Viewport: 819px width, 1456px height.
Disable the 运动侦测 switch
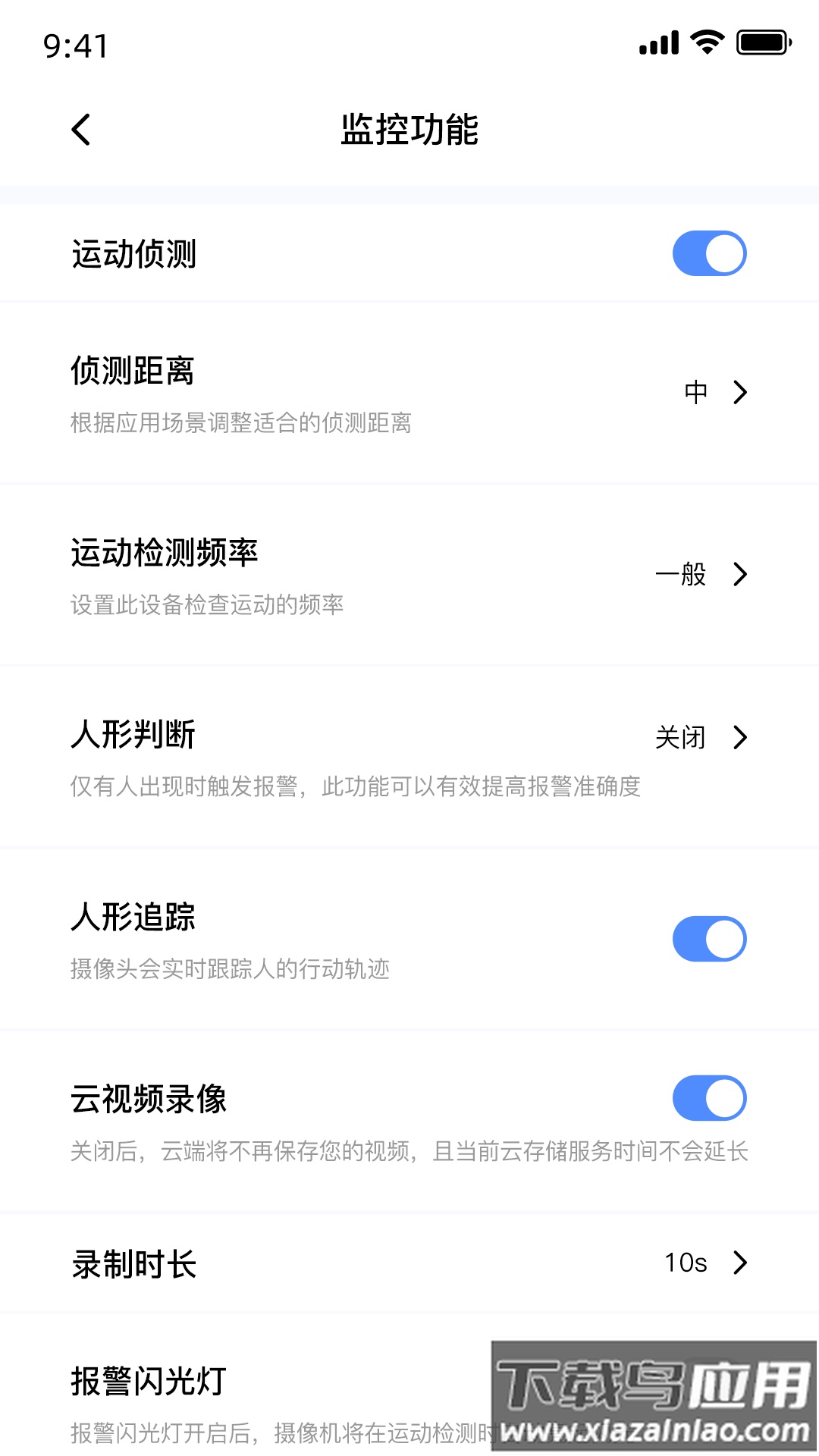pos(709,253)
